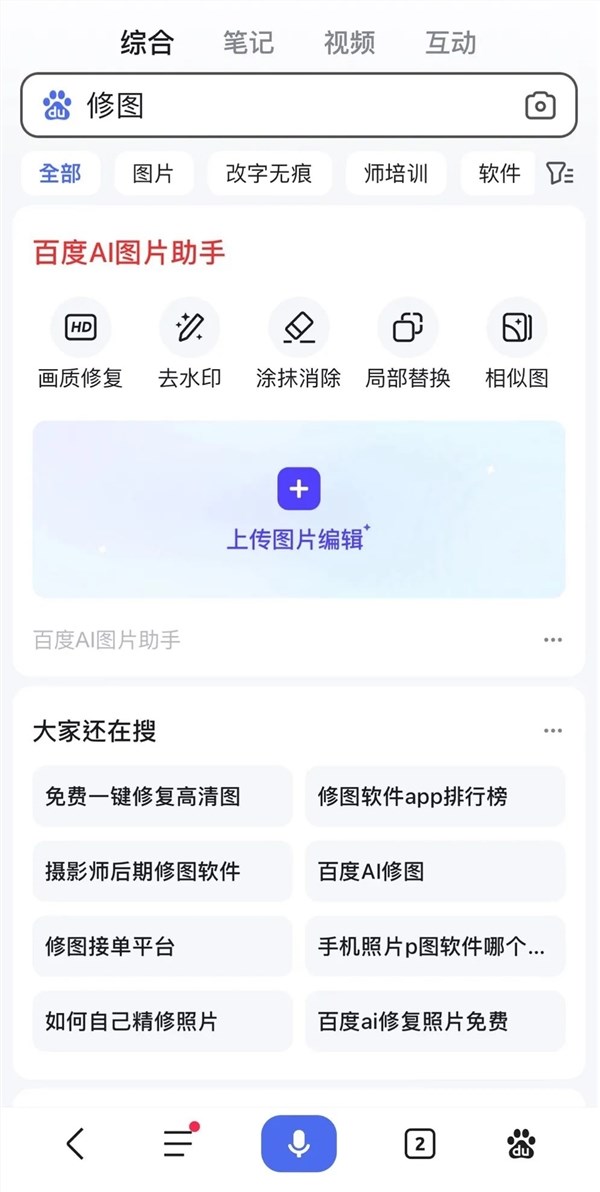The width and height of the screenshot is (600, 1192).
Task: Open more options for 百度AI图片助手 card
Action: (553, 640)
